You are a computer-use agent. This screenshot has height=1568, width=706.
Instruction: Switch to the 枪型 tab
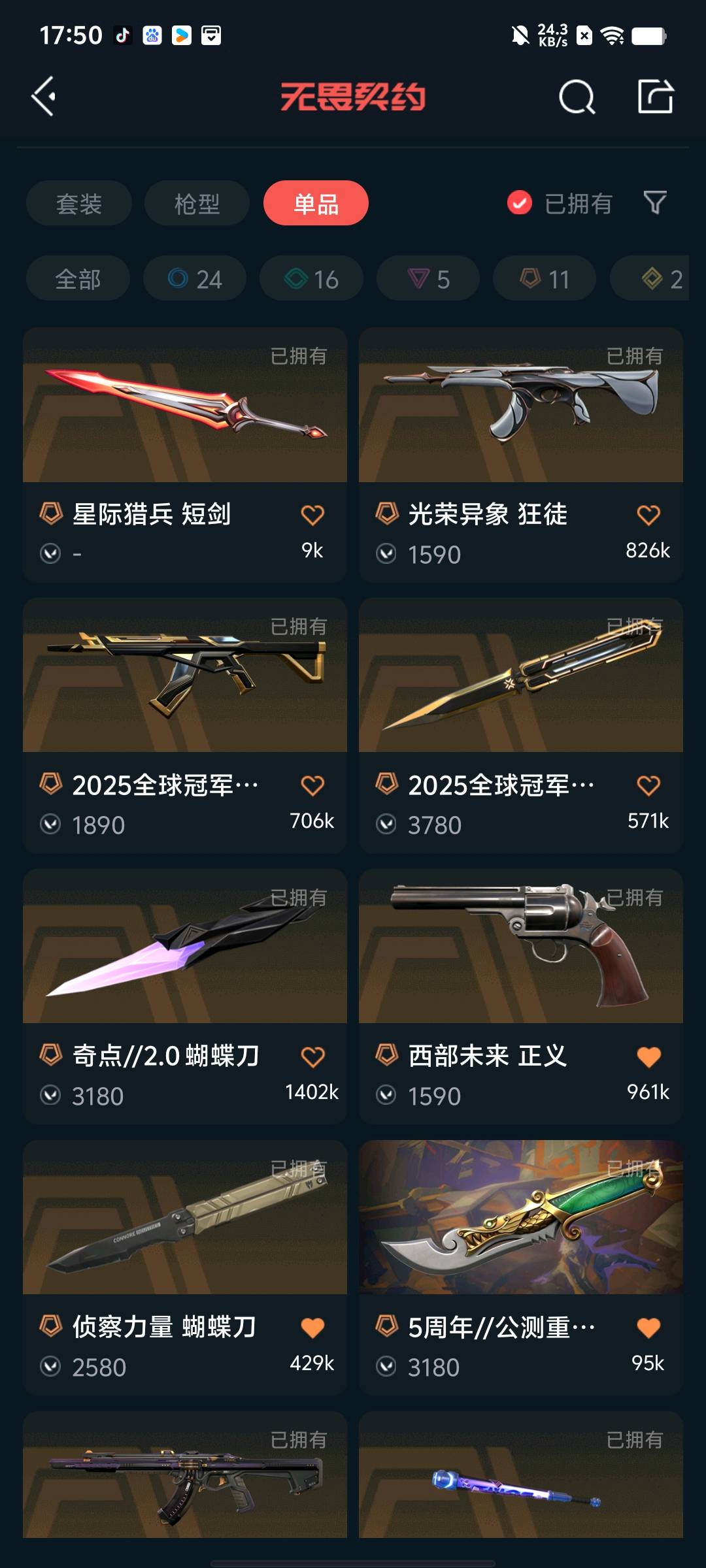click(x=197, y=204)
